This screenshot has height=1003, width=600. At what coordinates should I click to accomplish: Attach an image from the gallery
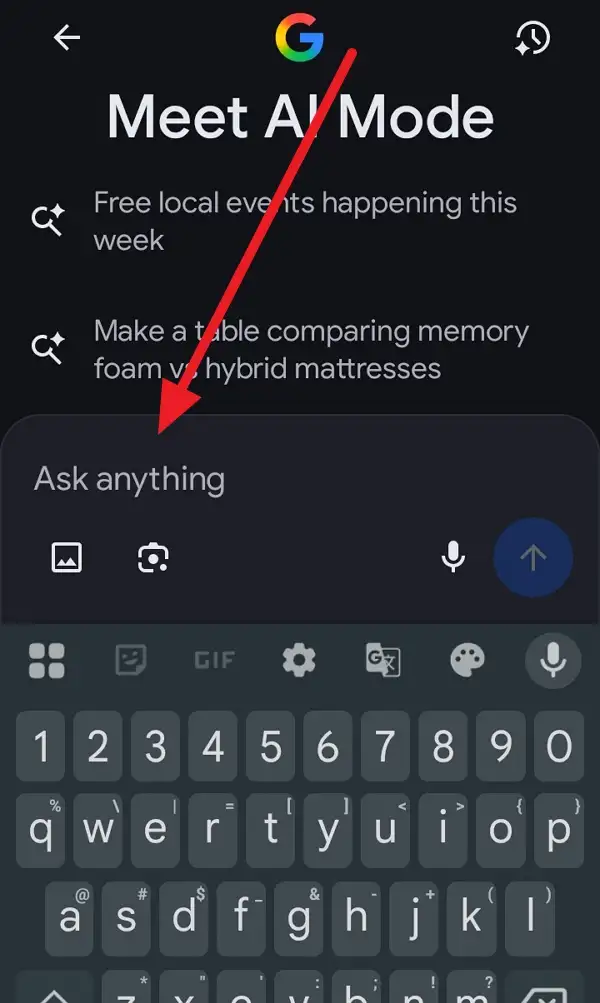coord(67,557)
